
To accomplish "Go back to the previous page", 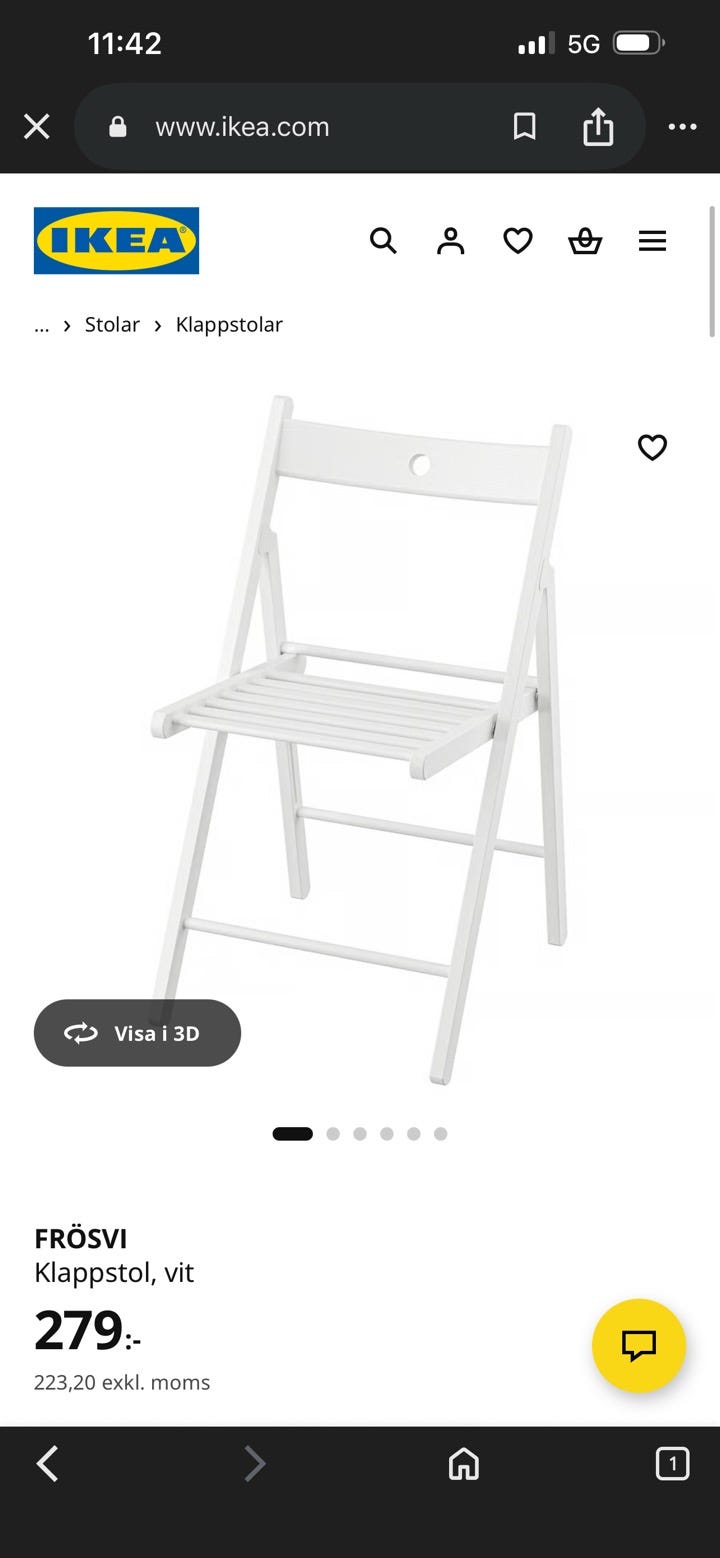I will tap(47, 1465).
